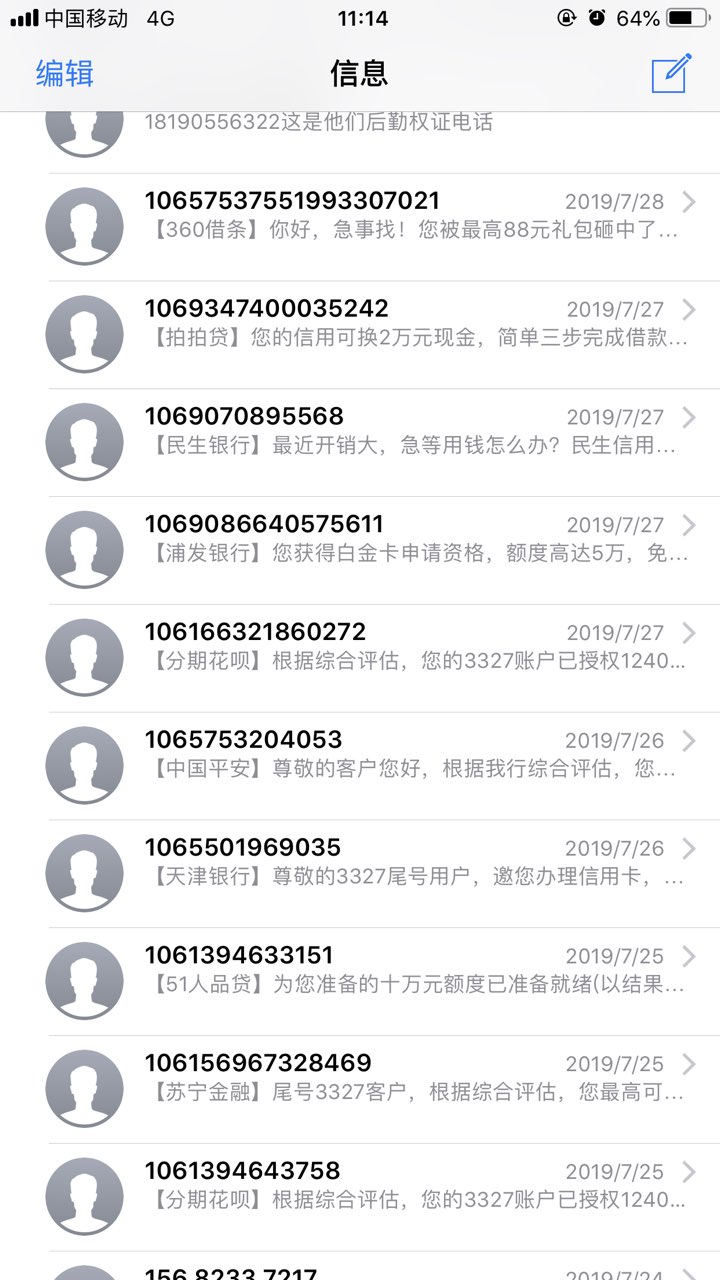The width and height of the screenshot is (720, 1280).
Task: Open the message mentioning 后勤权证电话
Action: (x=360, y=142)
